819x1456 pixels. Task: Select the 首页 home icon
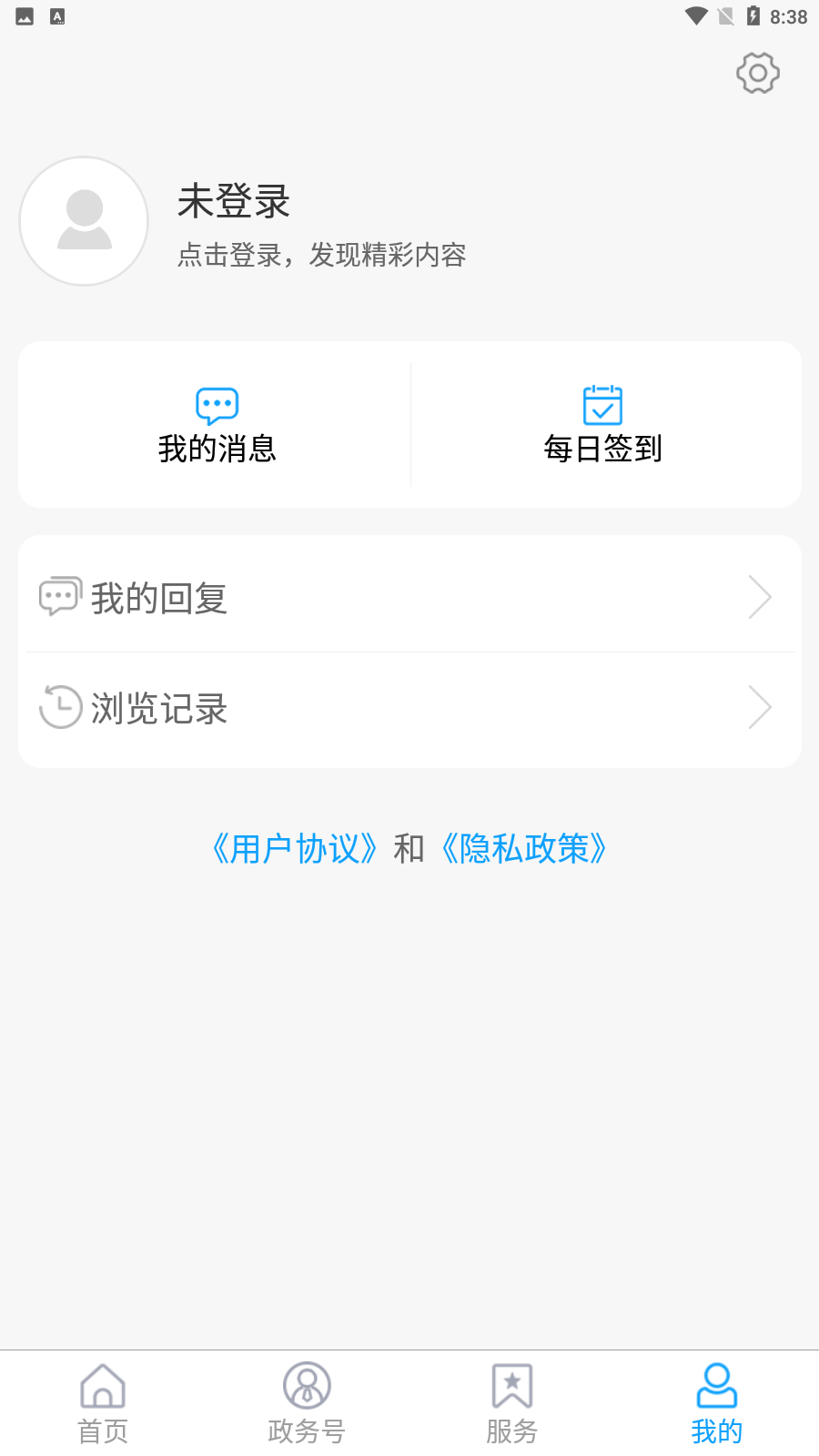point(102,1387)
